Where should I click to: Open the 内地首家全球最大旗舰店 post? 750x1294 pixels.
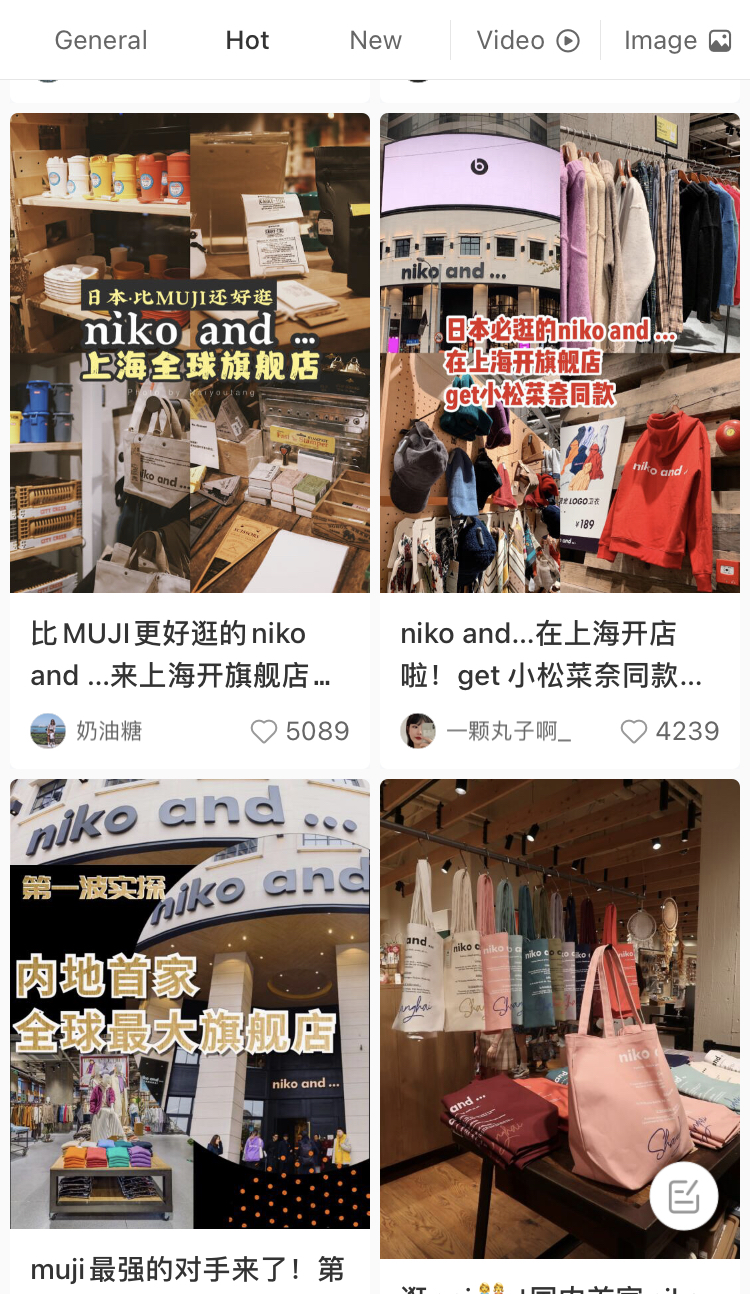pos(190,1003)
